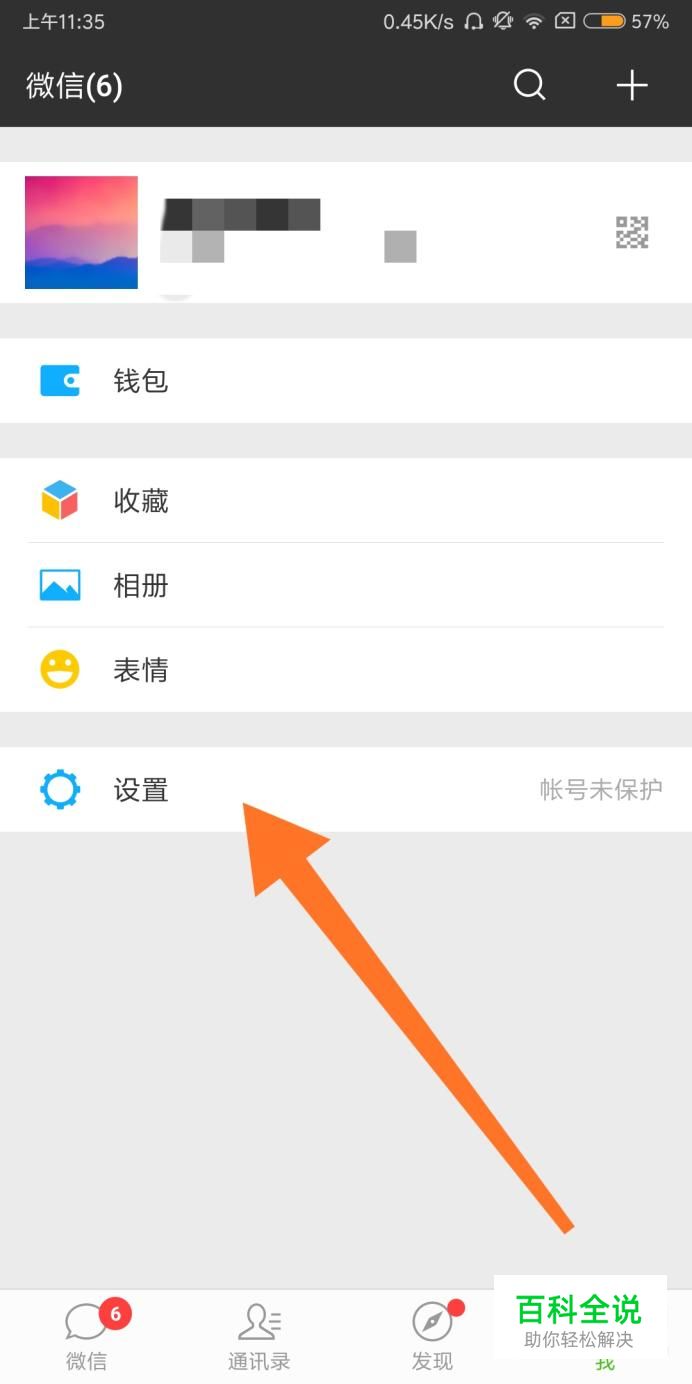Switch to the 发现 discover tab
The height and width of the screenshot is (1384, 692).
pos(432,1337)
